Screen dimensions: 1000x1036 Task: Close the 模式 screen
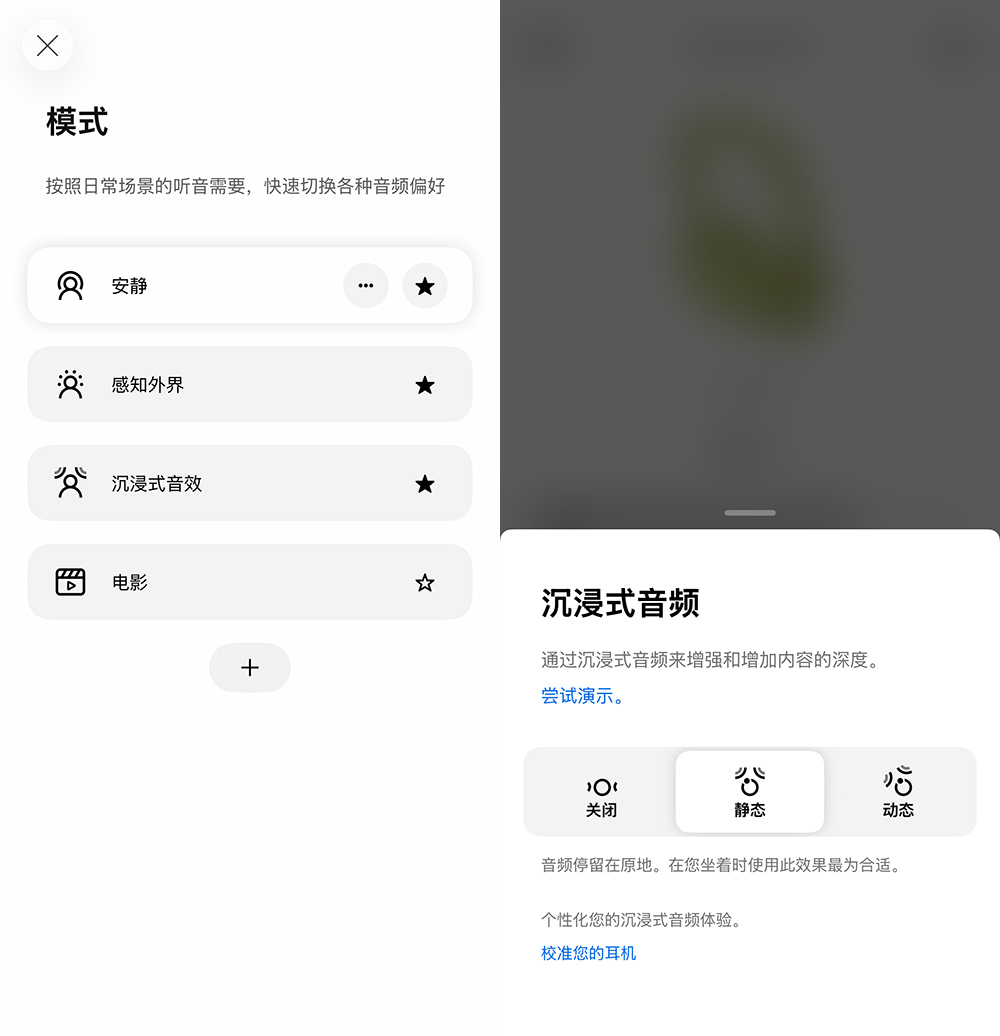[x=48, y=46]
